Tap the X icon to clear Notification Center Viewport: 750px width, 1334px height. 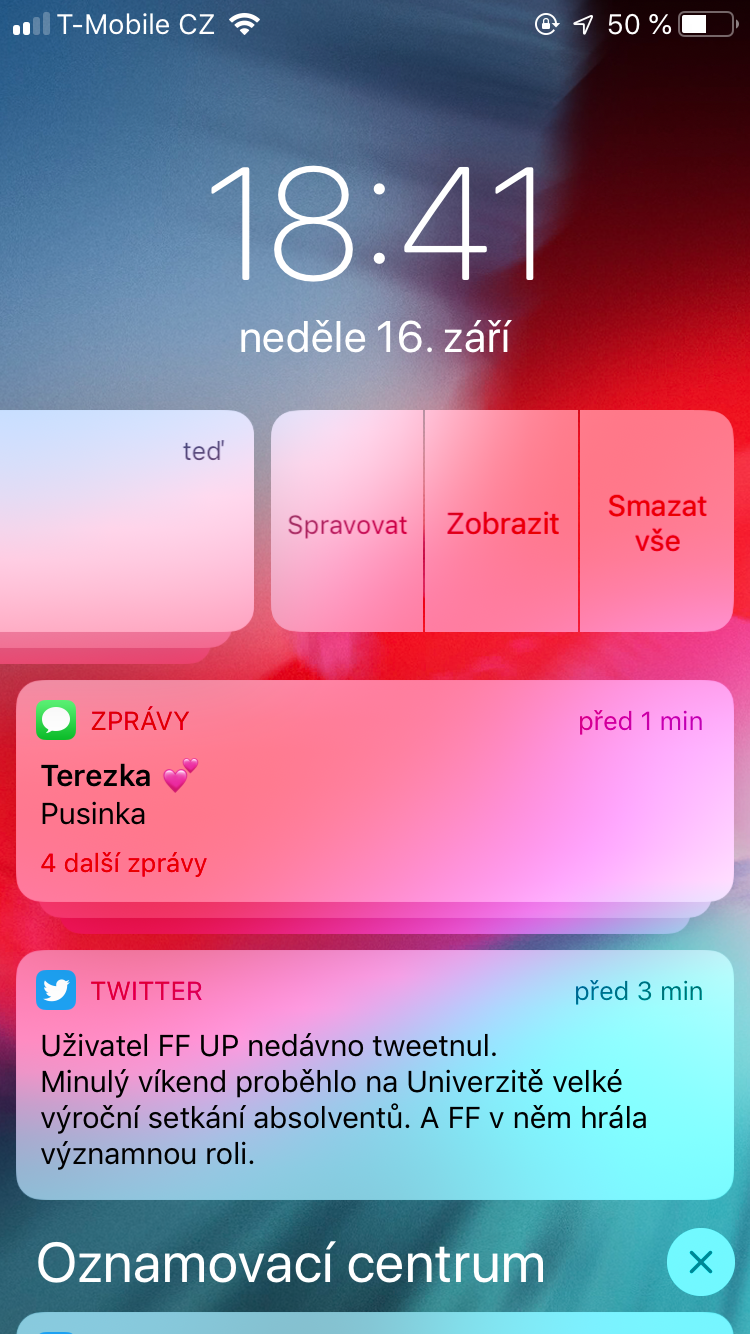coord(700,1262)
